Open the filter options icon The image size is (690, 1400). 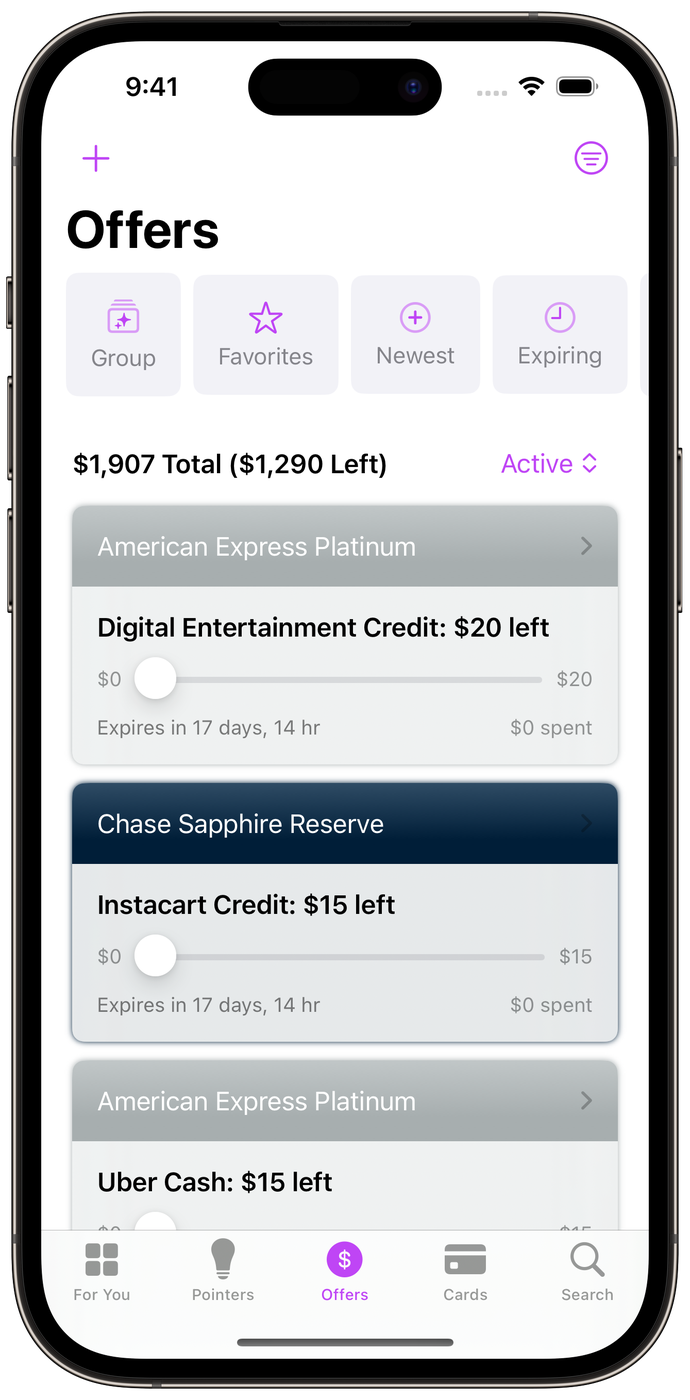[591, 158]
